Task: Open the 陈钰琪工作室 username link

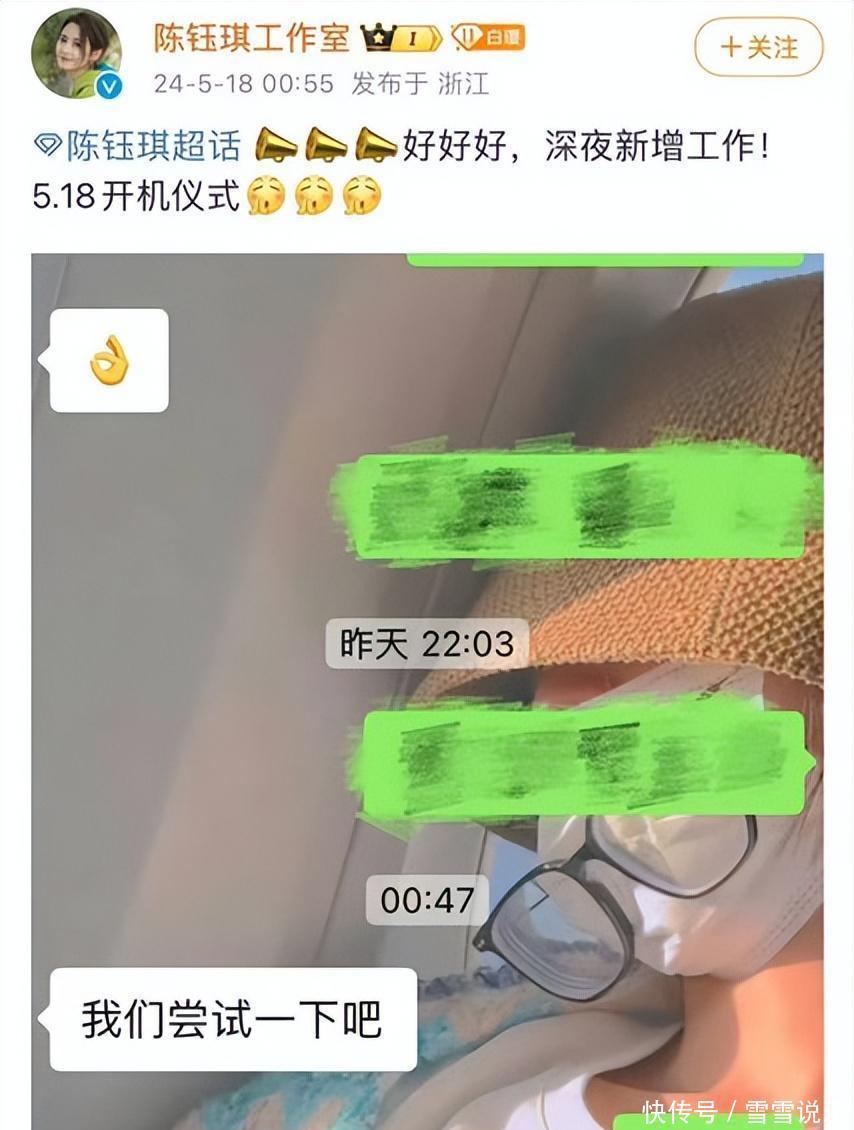Action: (x=251, y=38)
